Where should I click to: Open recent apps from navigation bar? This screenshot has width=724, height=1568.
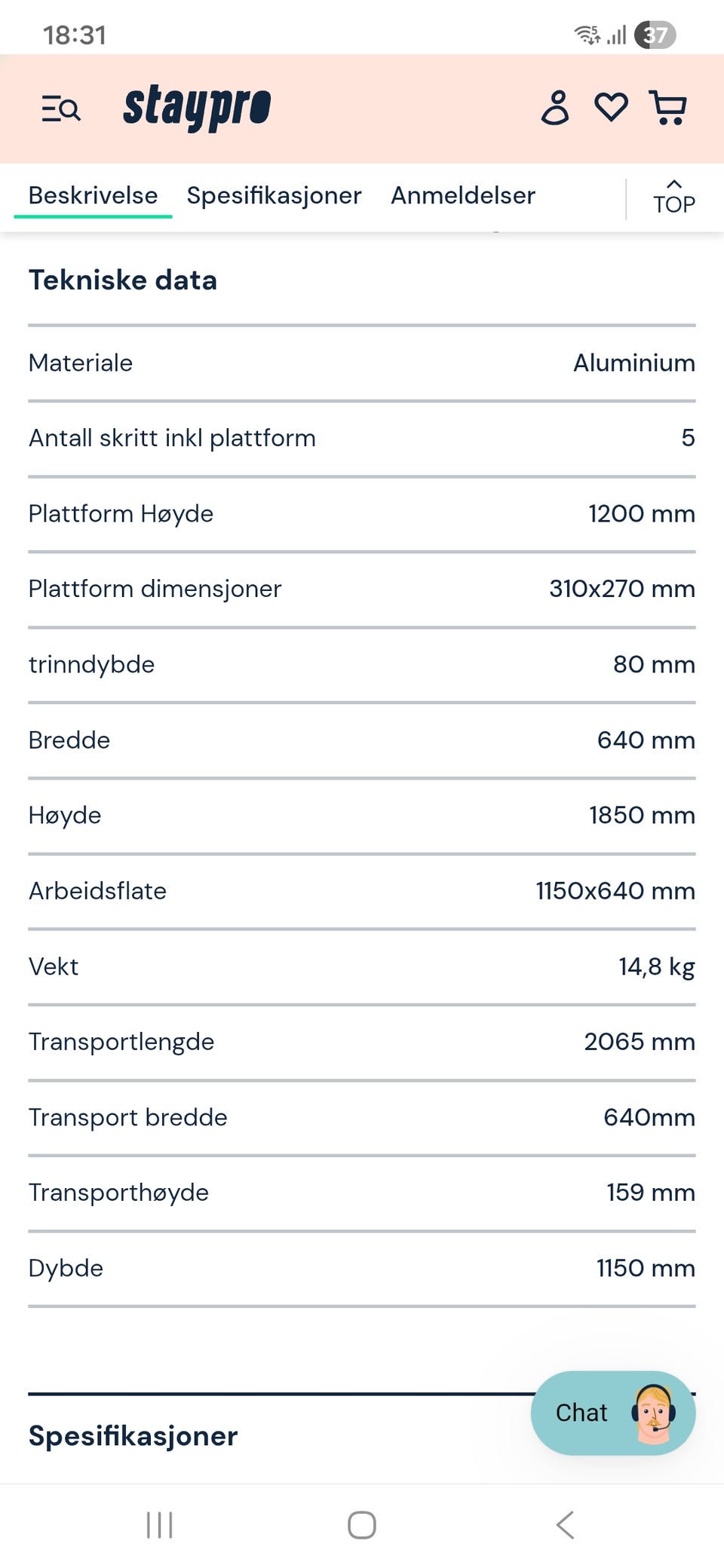(159, 1524)
